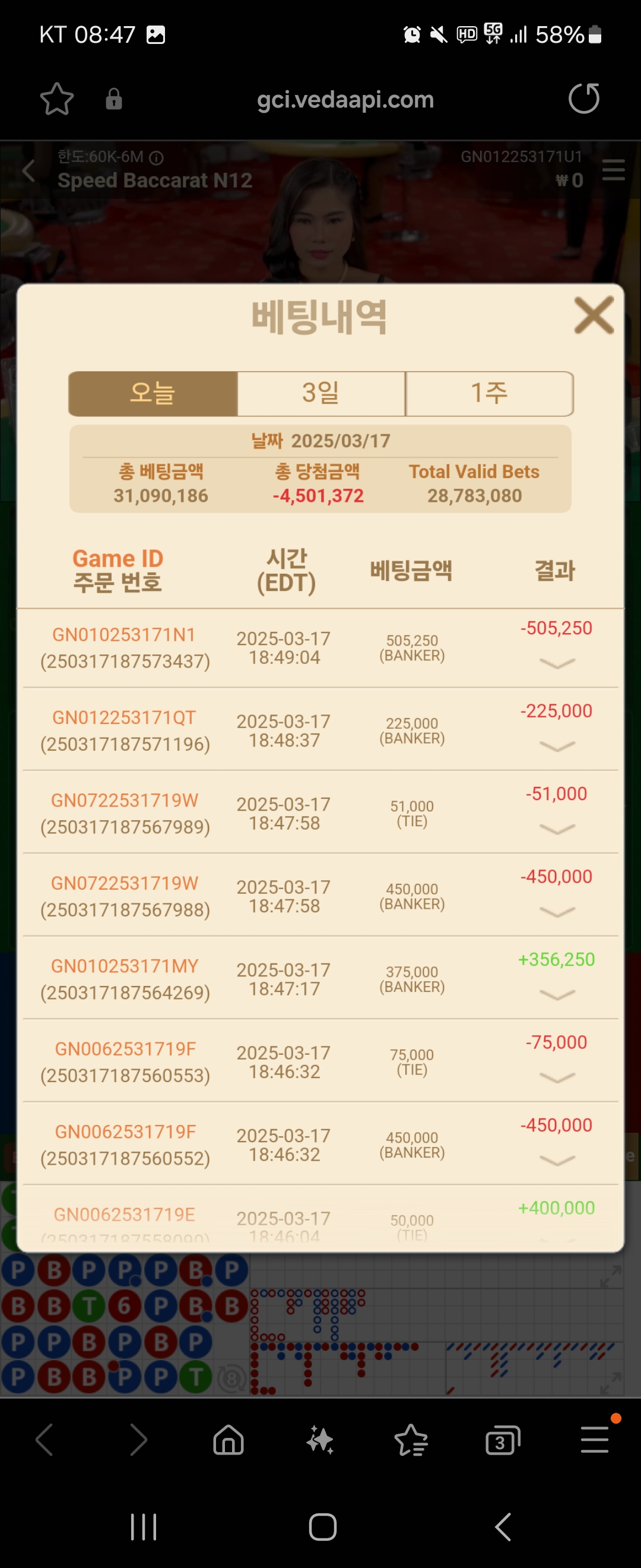Expand details for bet GN012253171QT
Viewport: 641px width, 1568px height.
[x=557, y=745]
